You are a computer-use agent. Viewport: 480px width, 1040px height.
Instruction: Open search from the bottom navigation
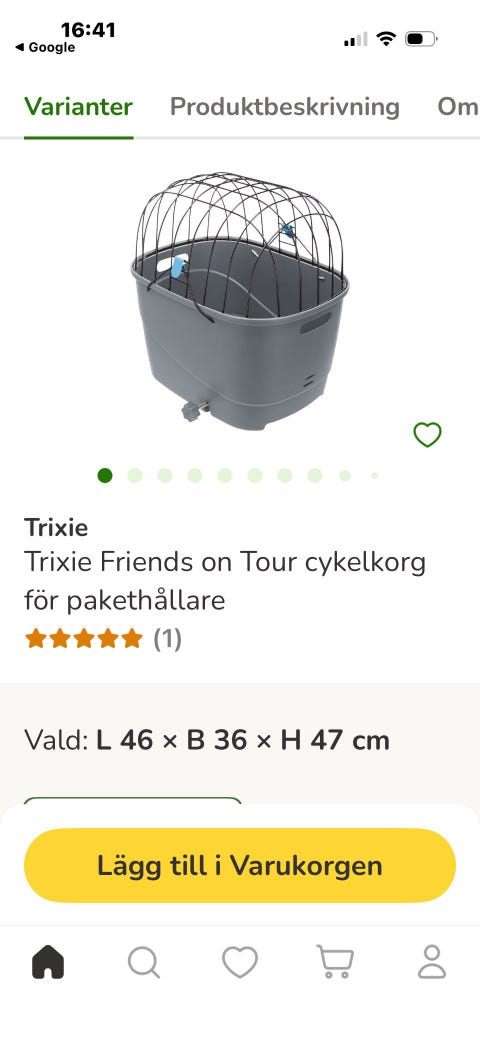144,962
